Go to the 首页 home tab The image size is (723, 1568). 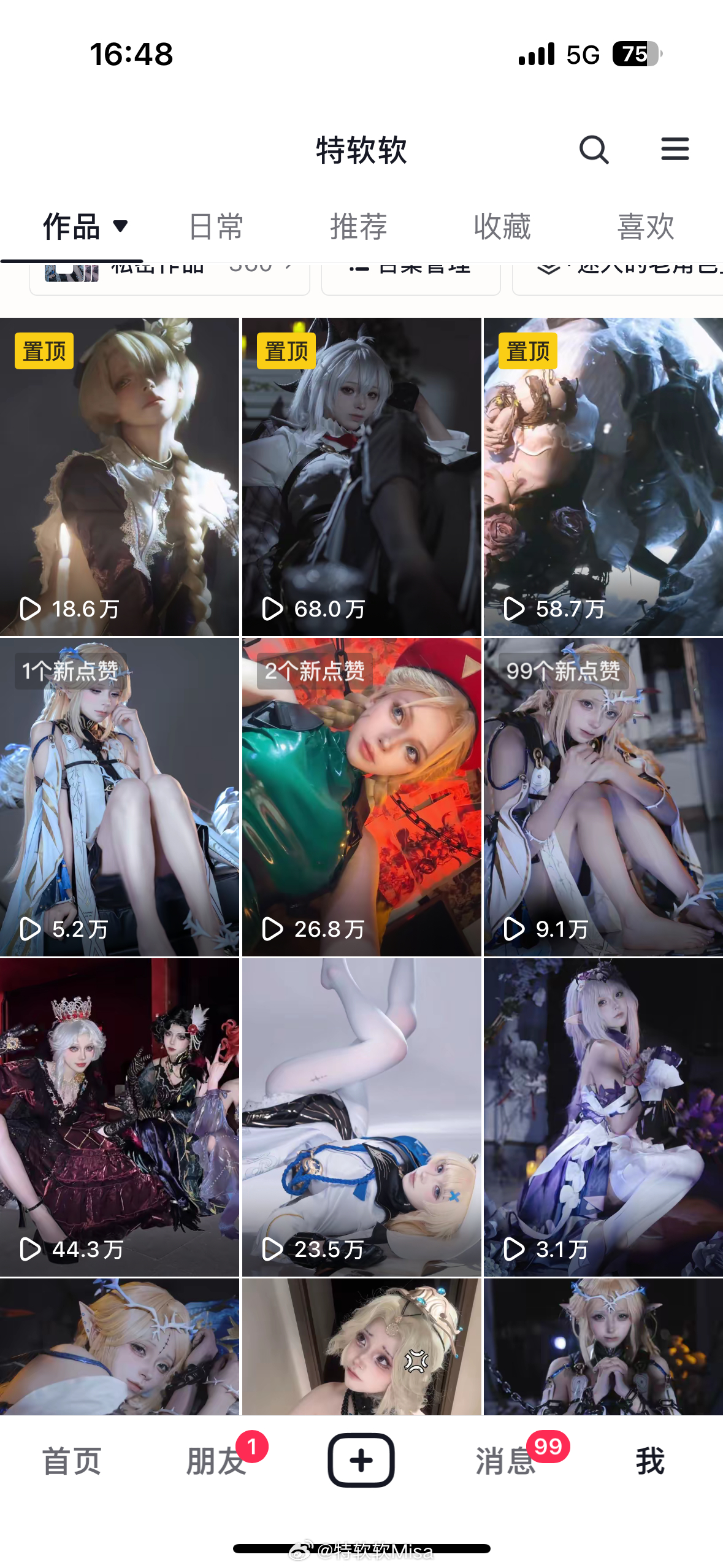(72, 1461)
